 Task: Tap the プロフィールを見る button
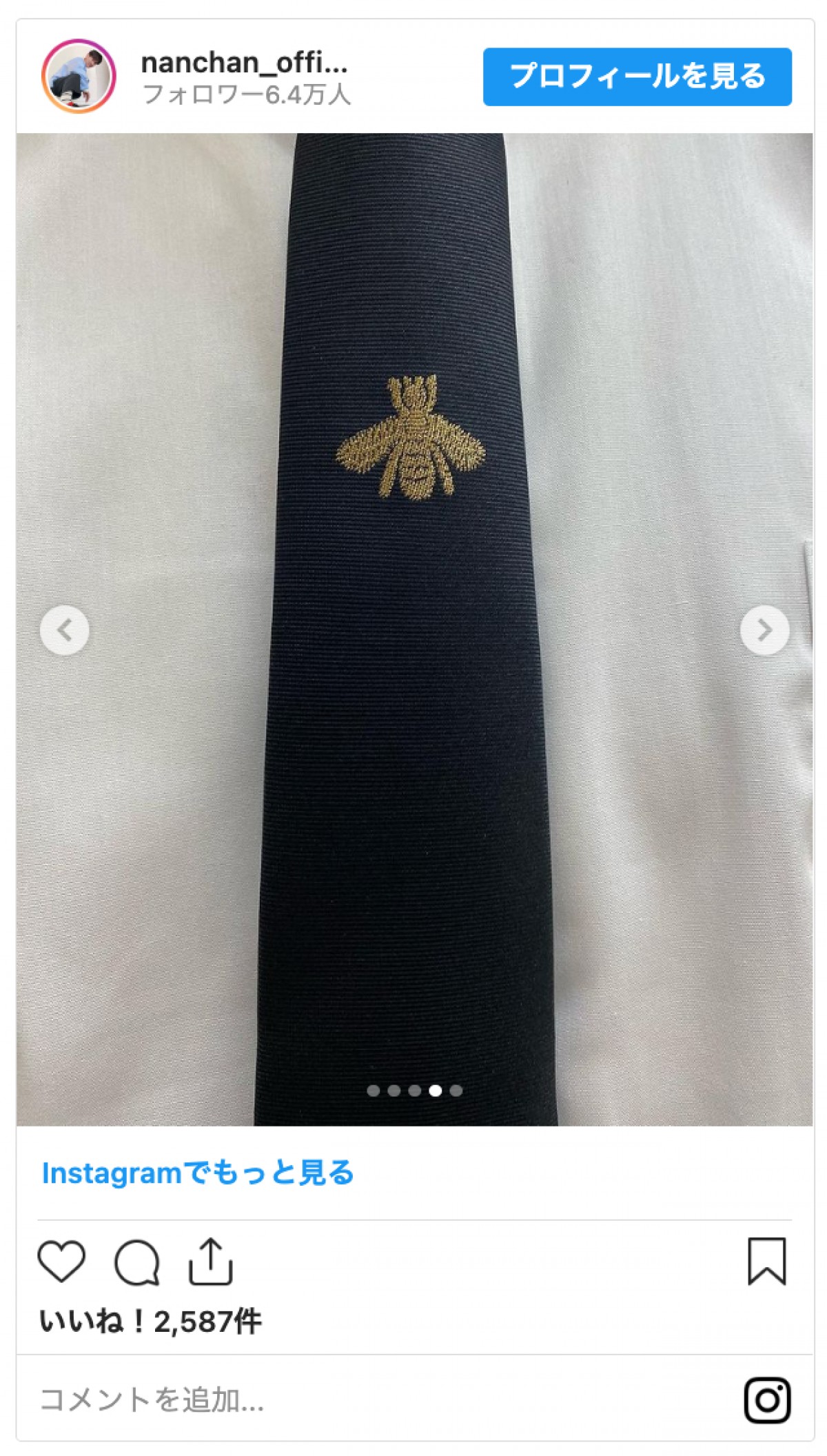(x=637, y=77)
